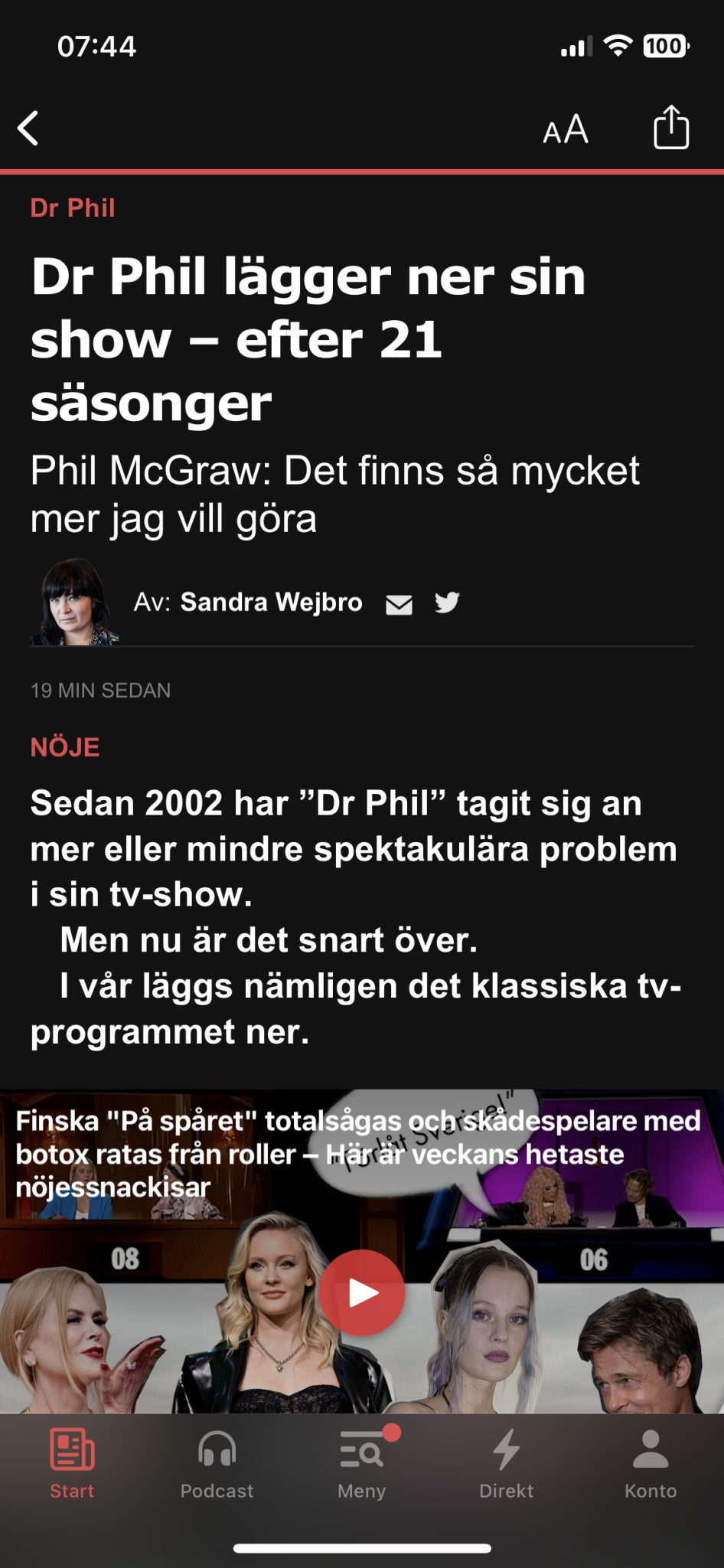Email the author via envelope icon
This screenshot has height=1568, width=724.
(x=399, y=604)
